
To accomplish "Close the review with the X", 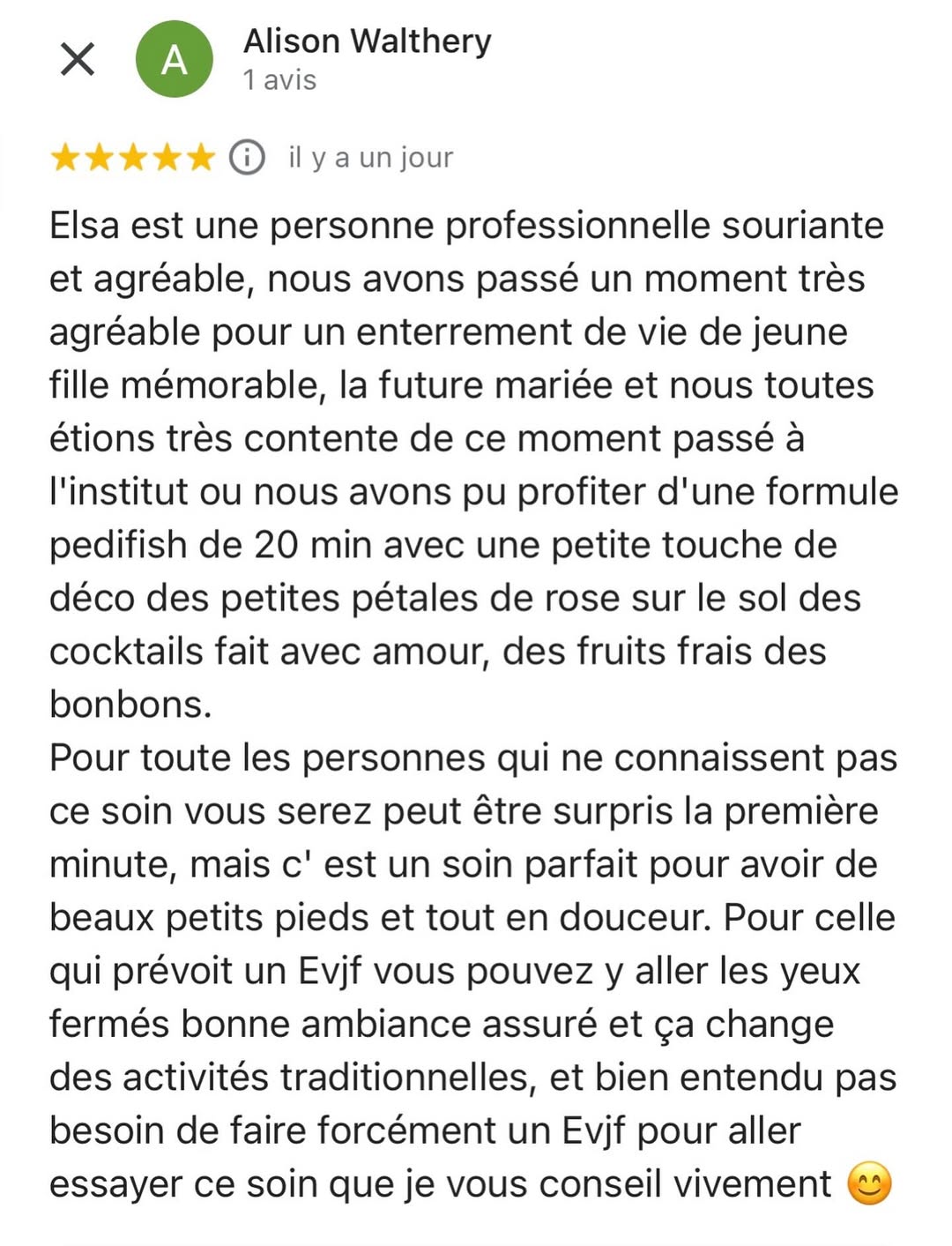I will click(x=78, y=60).
